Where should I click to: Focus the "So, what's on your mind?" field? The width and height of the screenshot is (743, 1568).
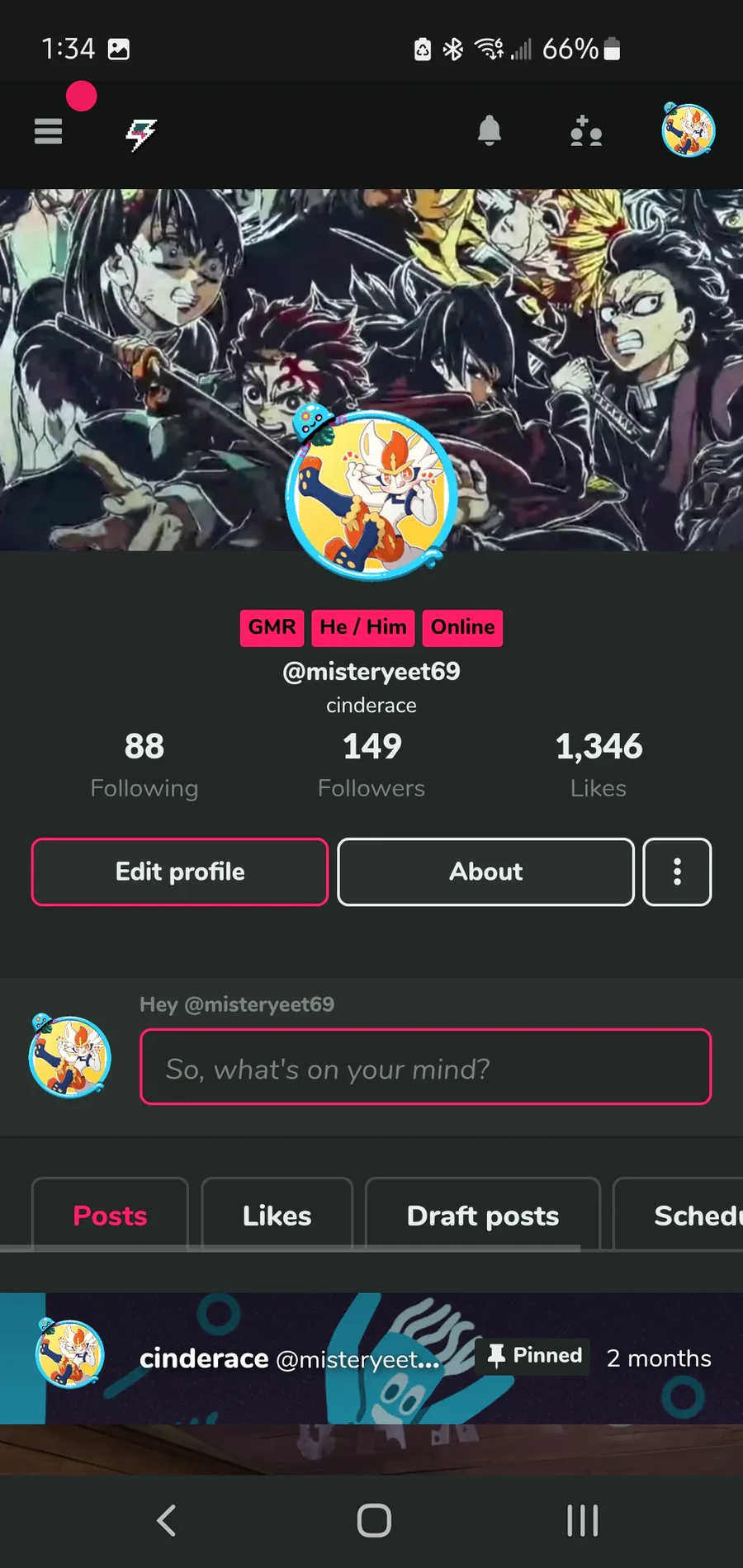425,1066
